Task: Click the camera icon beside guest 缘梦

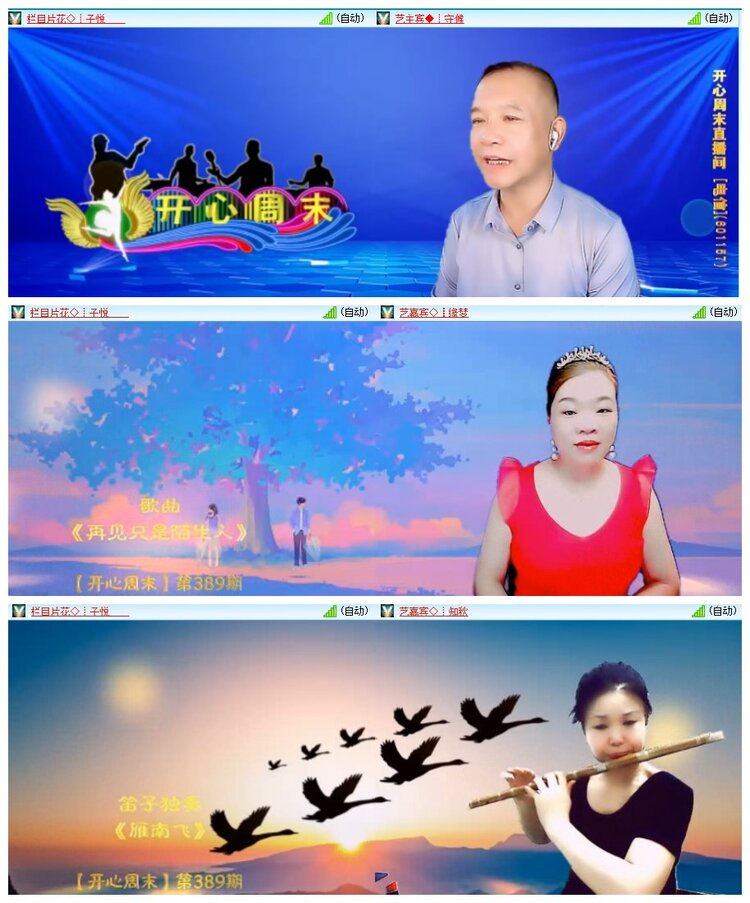Action: click(387, 312)
